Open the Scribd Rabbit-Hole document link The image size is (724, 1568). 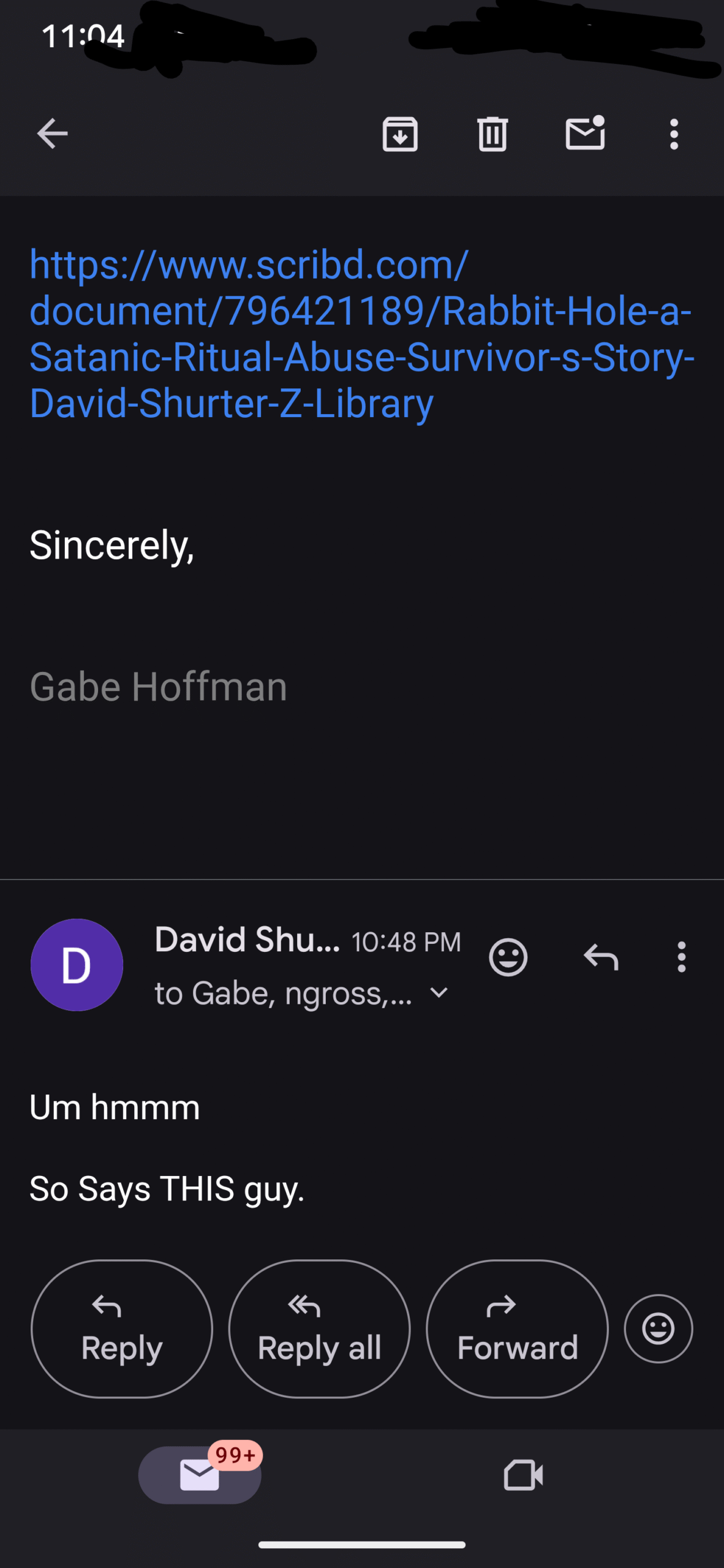(361, 334)
